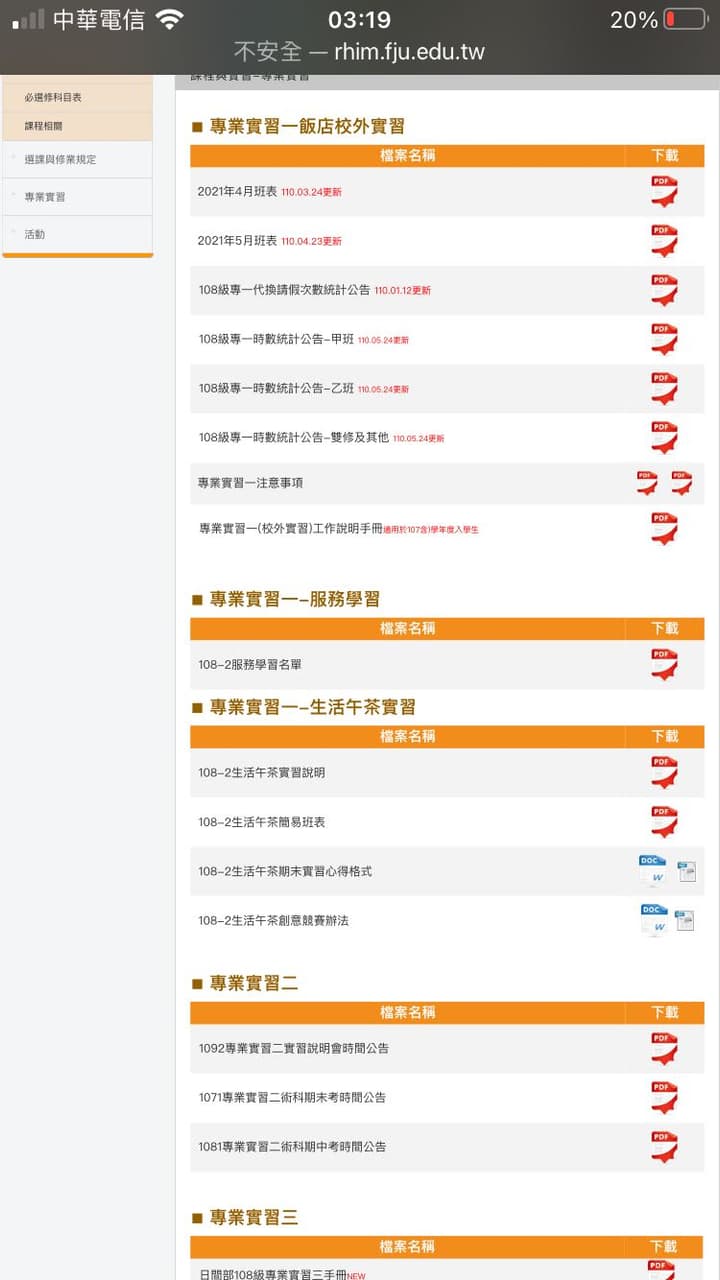Open 必選修科目表 in the sidebar
The image size is (720, 1280).
coord(53,97)
